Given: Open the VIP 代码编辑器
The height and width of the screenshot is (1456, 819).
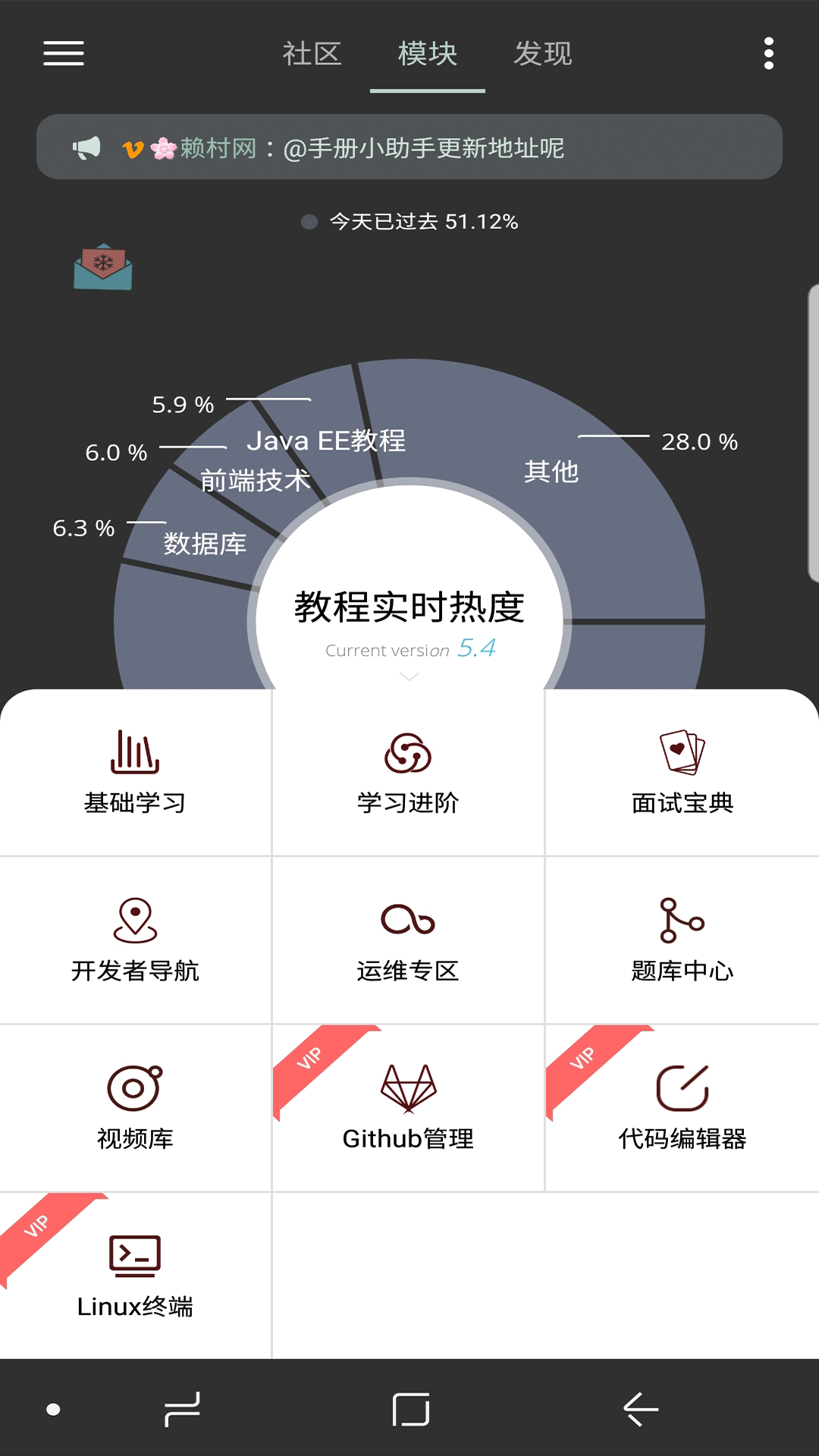Looking at the screenshot, I should pos(682,1107).
